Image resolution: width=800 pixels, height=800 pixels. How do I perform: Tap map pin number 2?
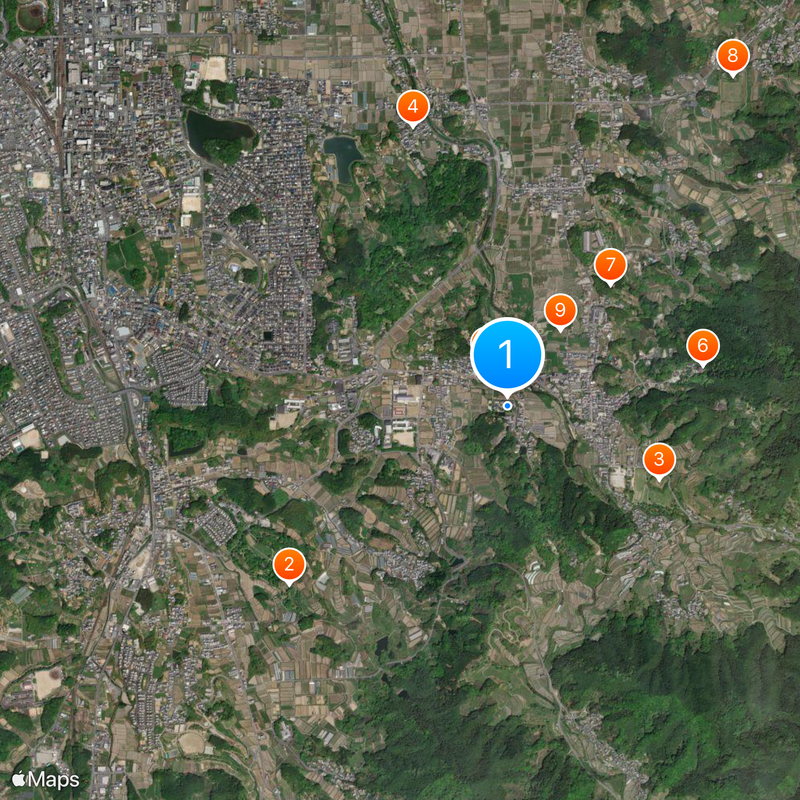289,565
